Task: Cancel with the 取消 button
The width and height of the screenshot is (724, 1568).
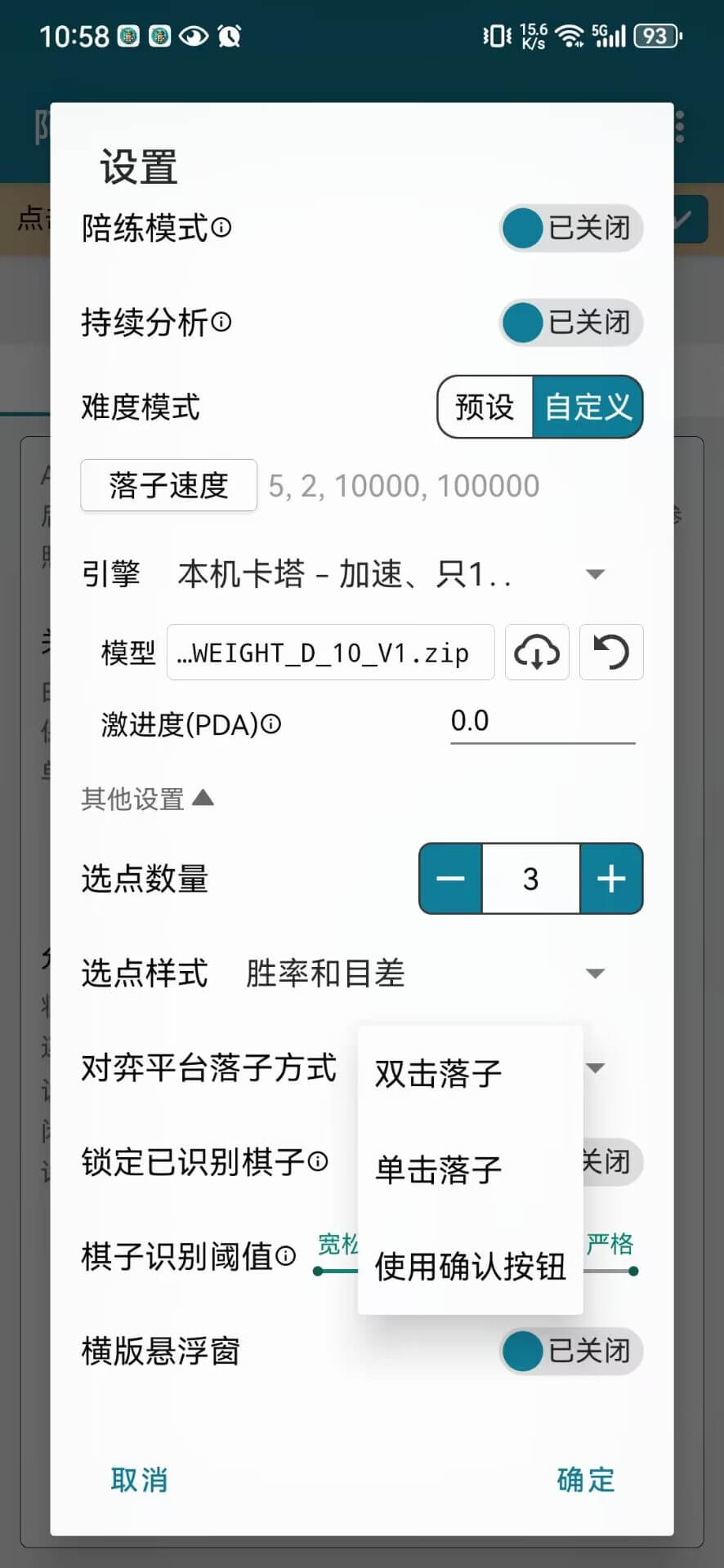Action: 139,1480
